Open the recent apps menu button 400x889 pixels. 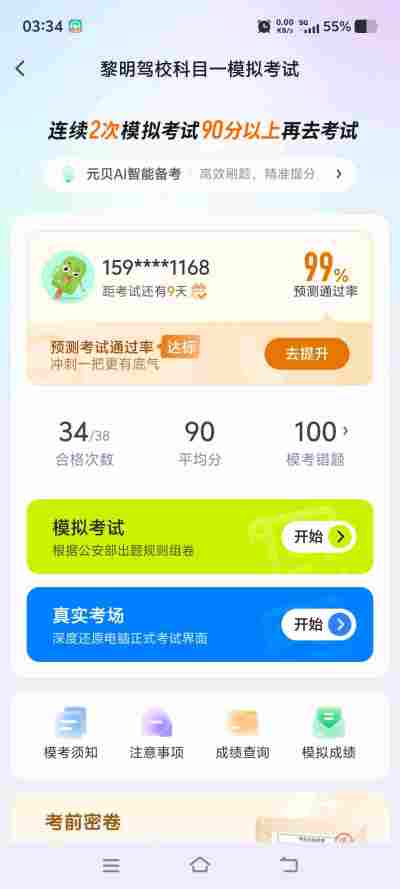click(111, 865)
